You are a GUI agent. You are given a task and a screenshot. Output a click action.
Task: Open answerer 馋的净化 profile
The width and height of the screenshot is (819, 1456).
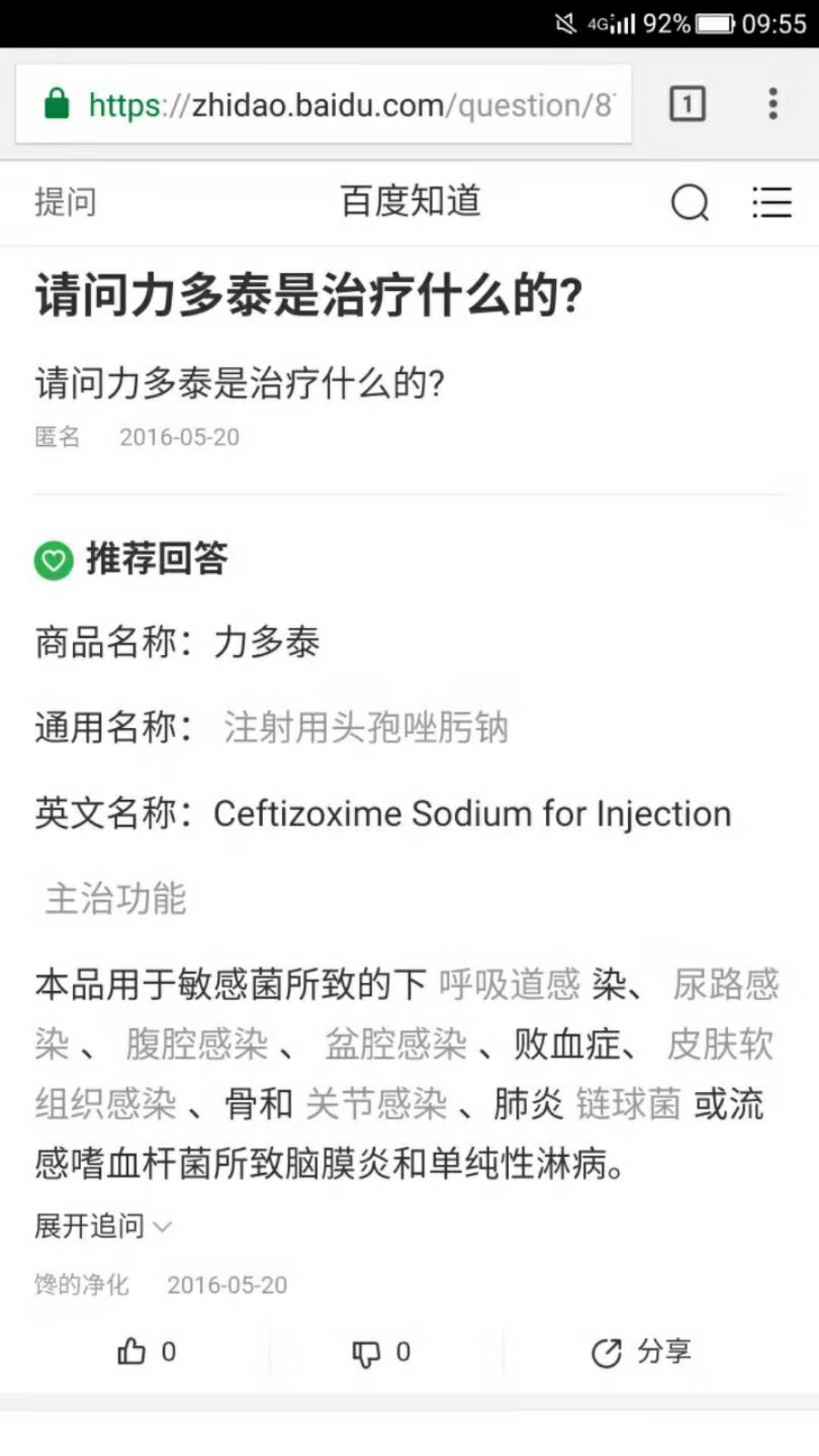(82, 1285)
